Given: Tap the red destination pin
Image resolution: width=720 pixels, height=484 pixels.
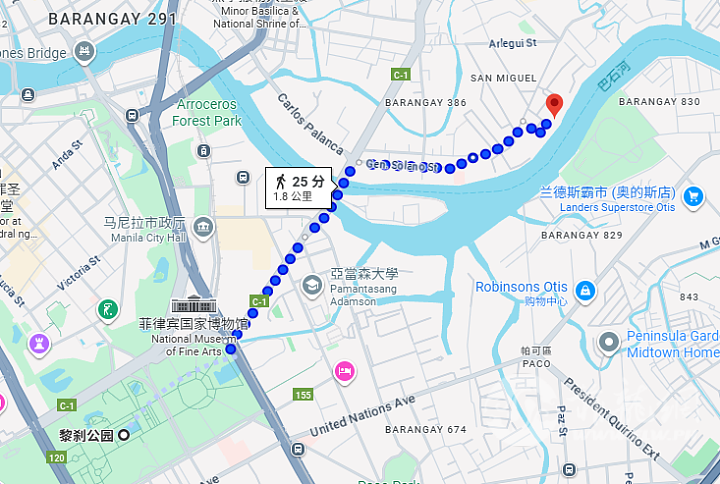Looking at the screenshot, I should pyautogui.click(x=554, y=104).
